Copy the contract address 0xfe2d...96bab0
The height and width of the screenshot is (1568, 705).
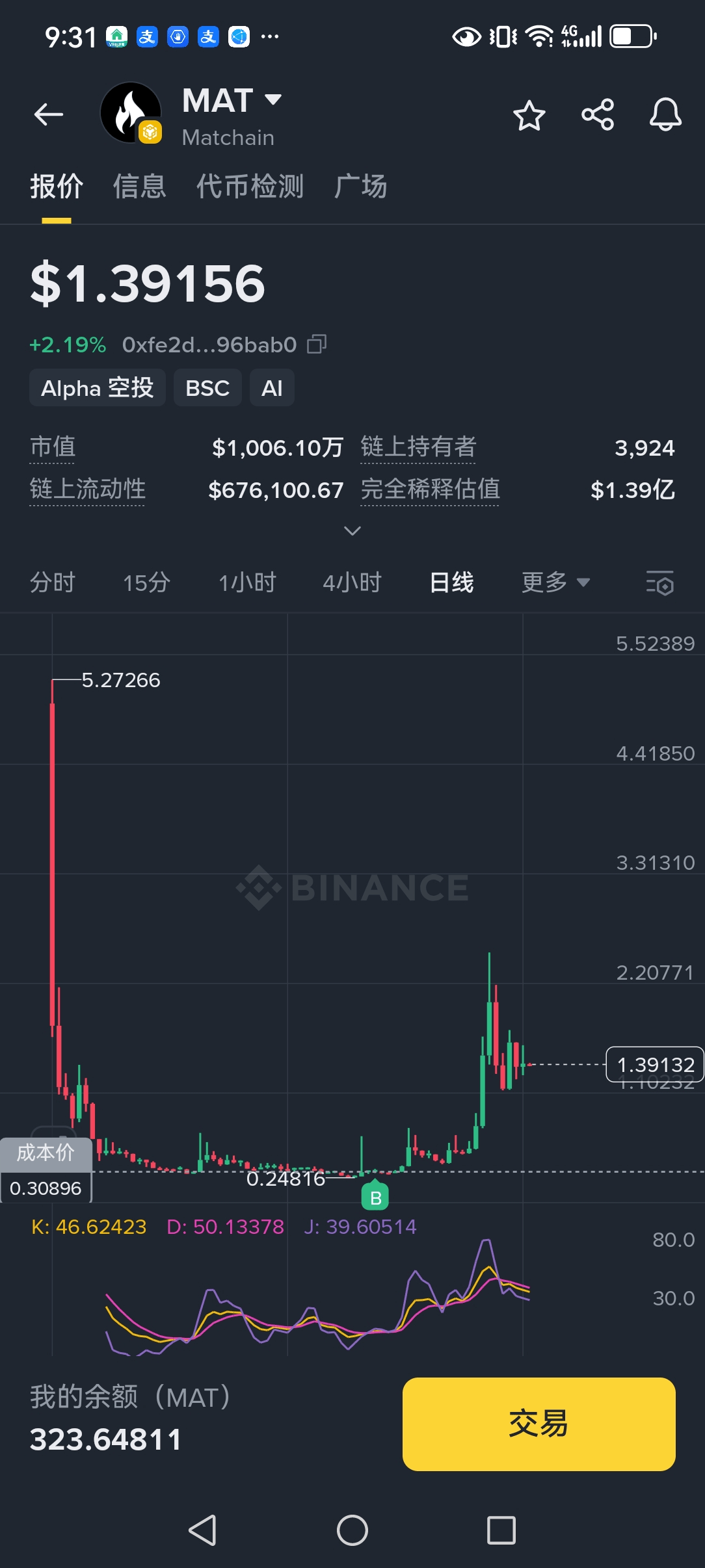pyautogui.click(x=317, y=344)
